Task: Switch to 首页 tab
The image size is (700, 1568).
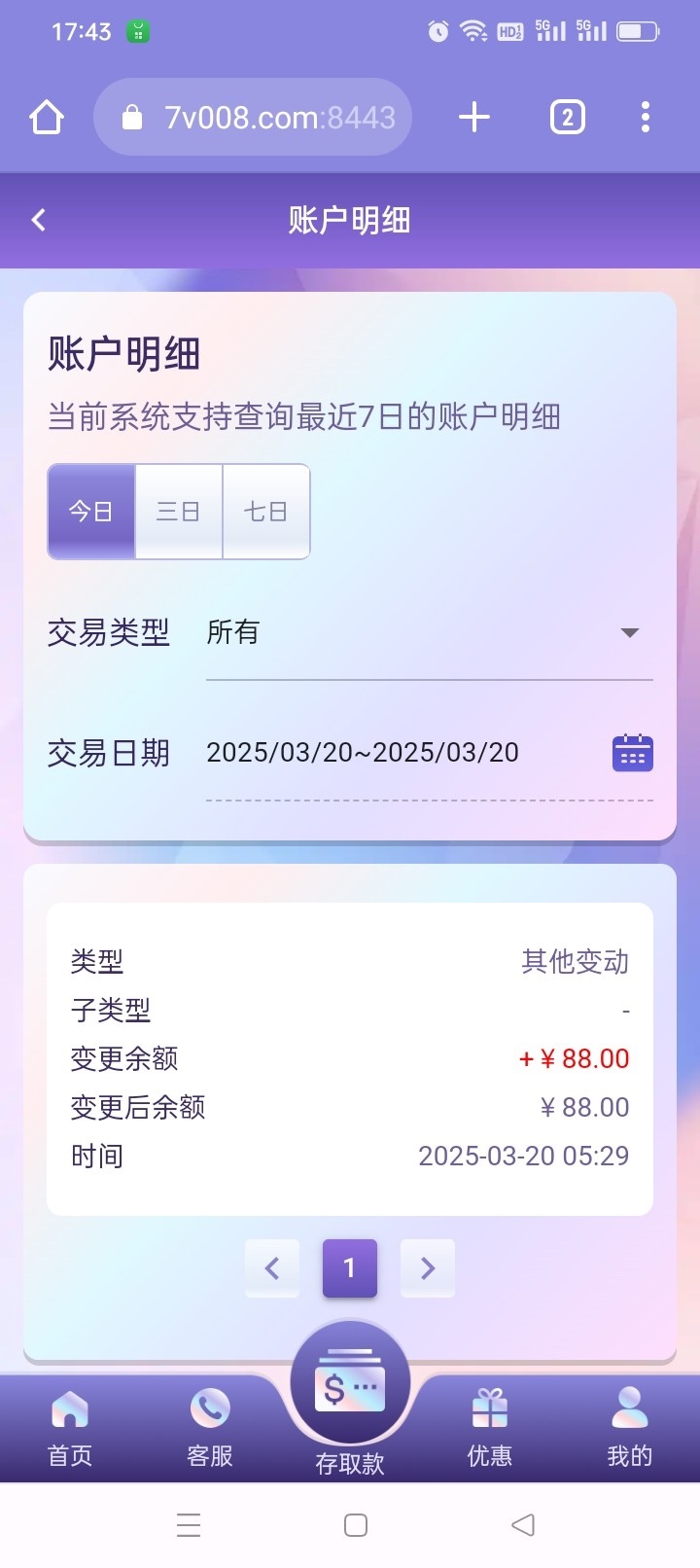Action: (70, 1427)
